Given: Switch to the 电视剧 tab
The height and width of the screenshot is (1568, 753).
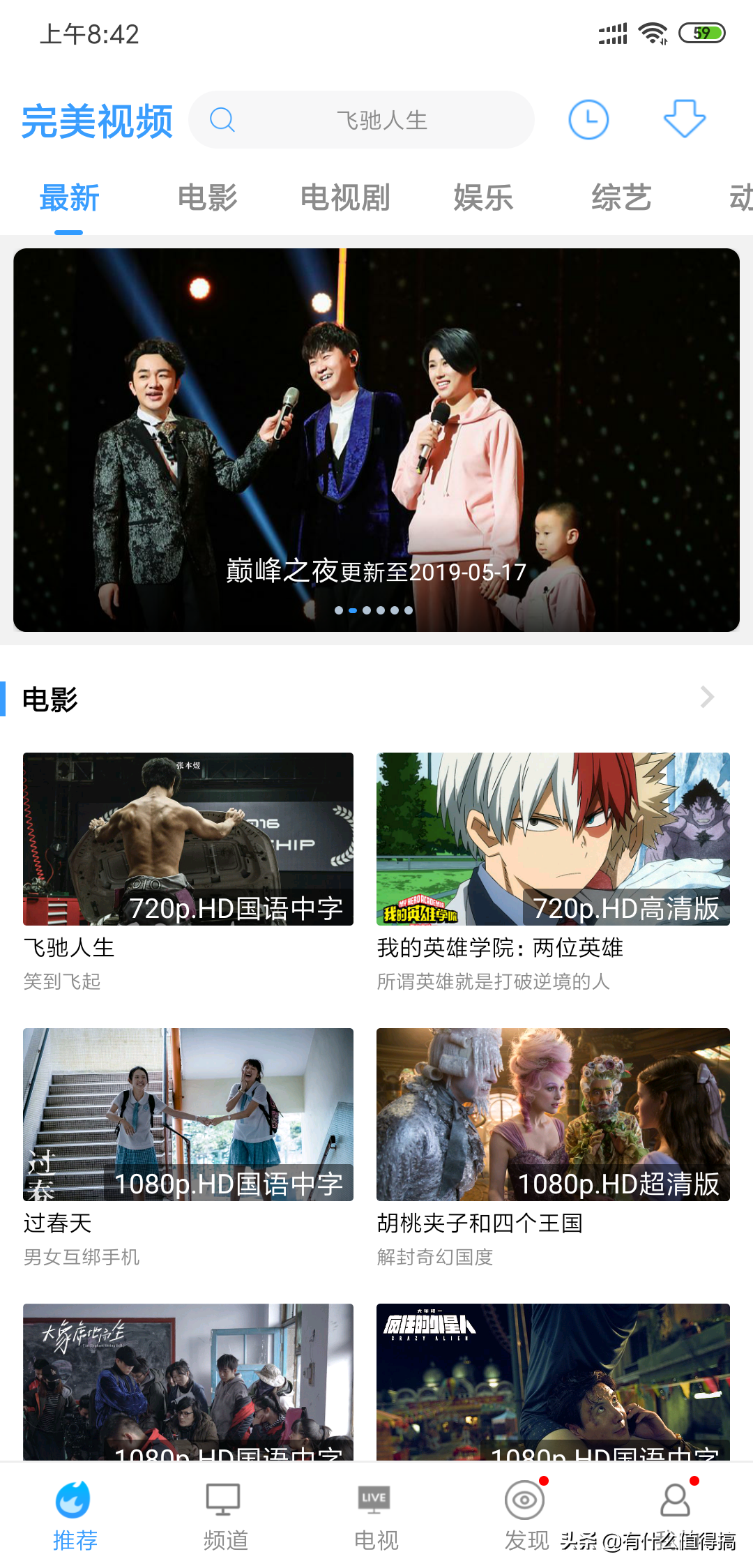Looking at the screenshot, I should pos(345,198).
